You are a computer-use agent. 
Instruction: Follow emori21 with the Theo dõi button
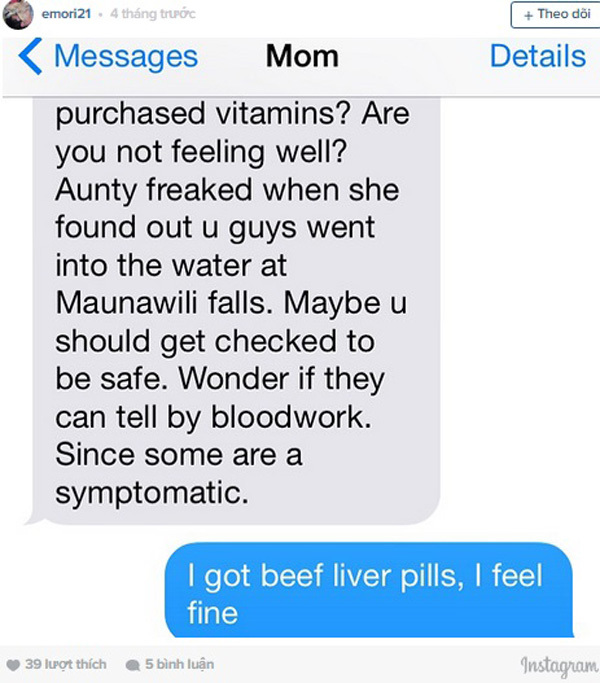coord(553,14)
